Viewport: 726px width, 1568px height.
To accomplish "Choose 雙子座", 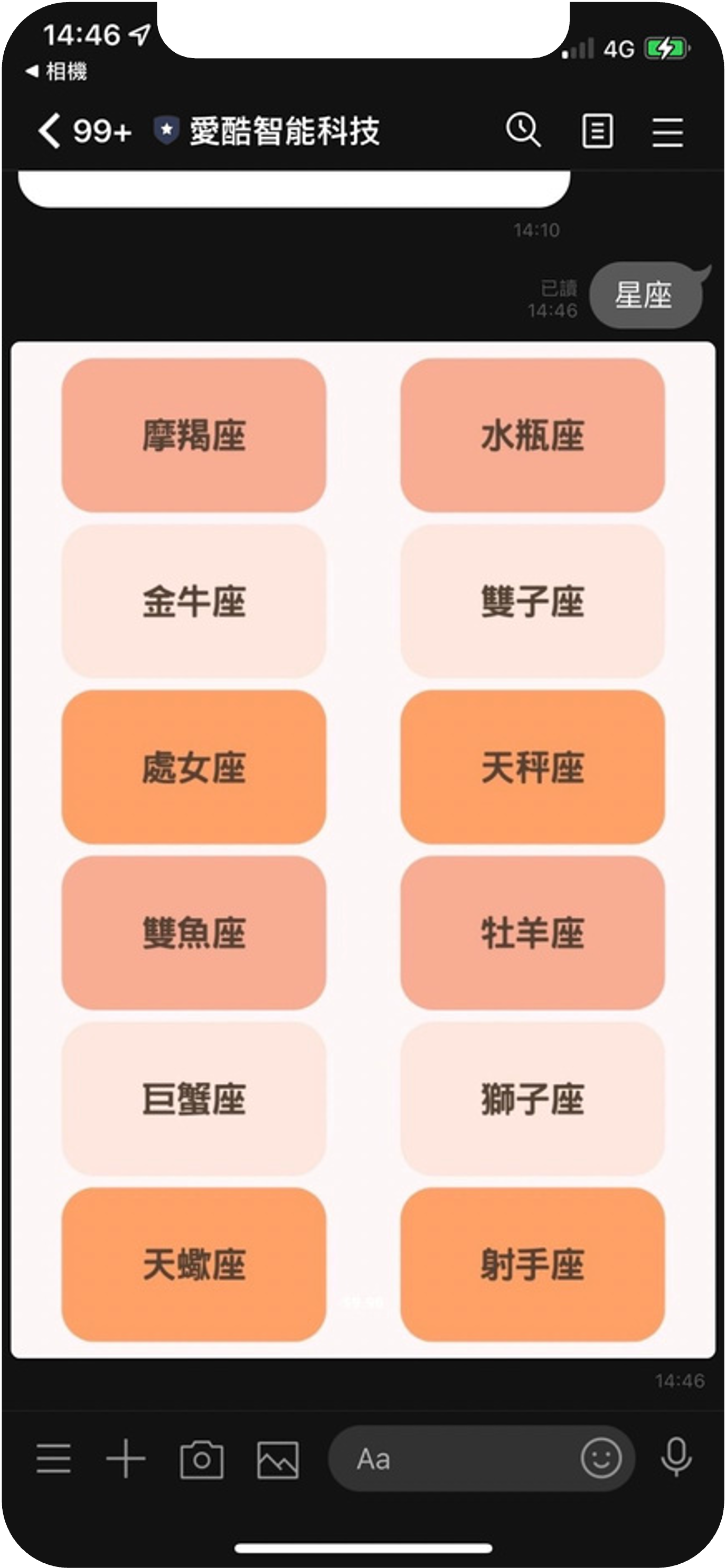I will pyautogui.click(x=532, y=601).
